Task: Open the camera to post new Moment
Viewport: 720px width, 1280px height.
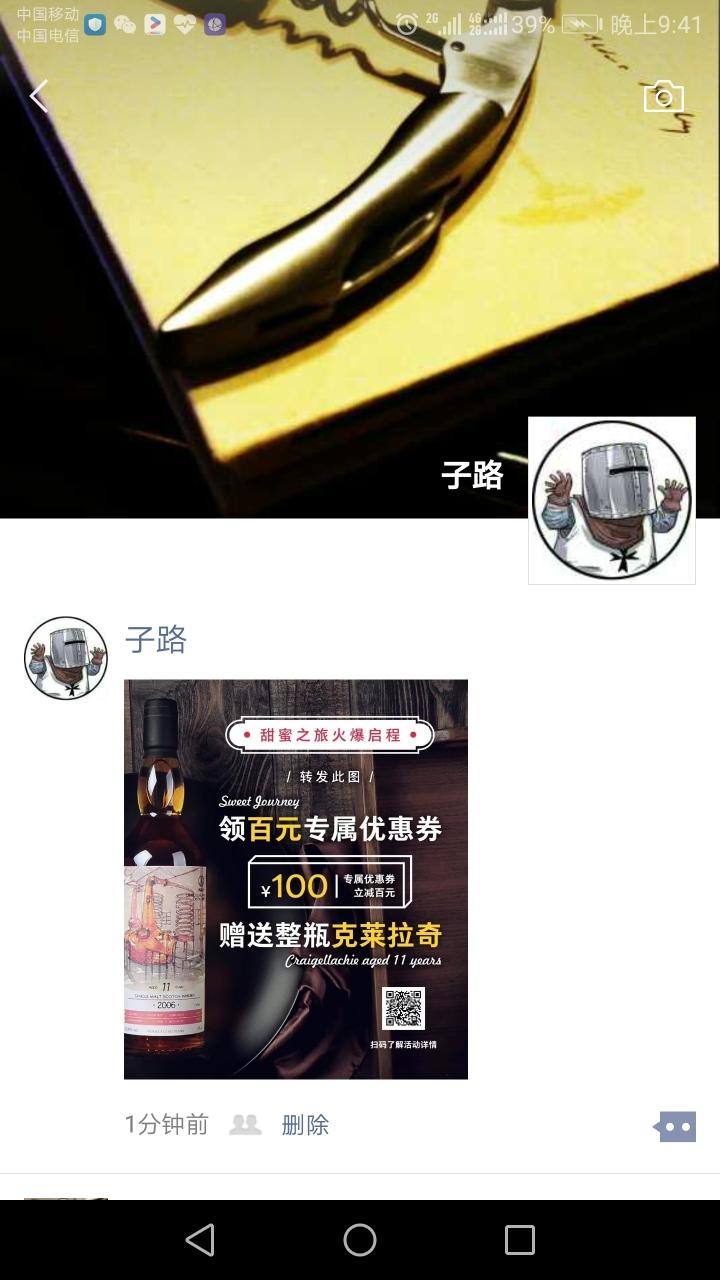Action: click(x=663, y=96)
